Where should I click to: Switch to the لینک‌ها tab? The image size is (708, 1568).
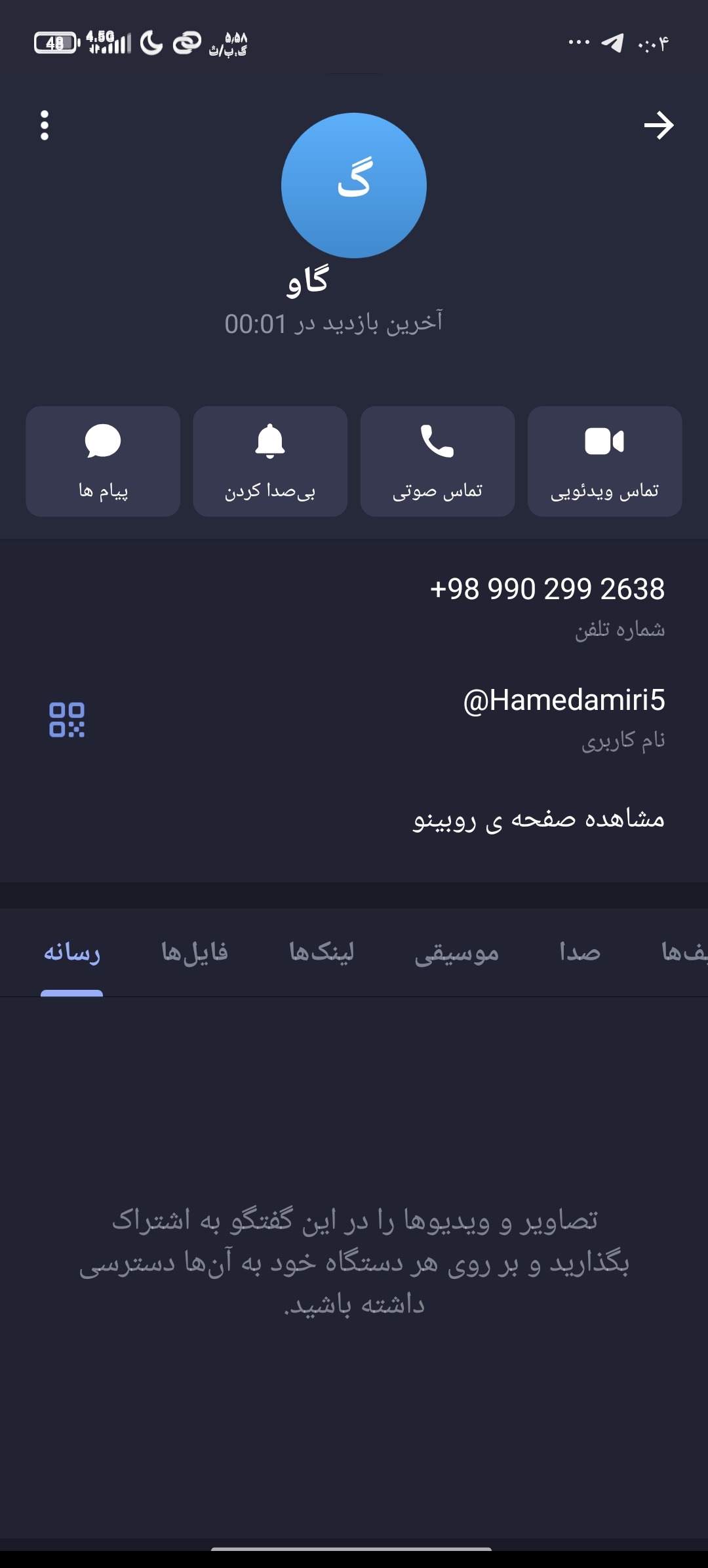coord(322,952)
